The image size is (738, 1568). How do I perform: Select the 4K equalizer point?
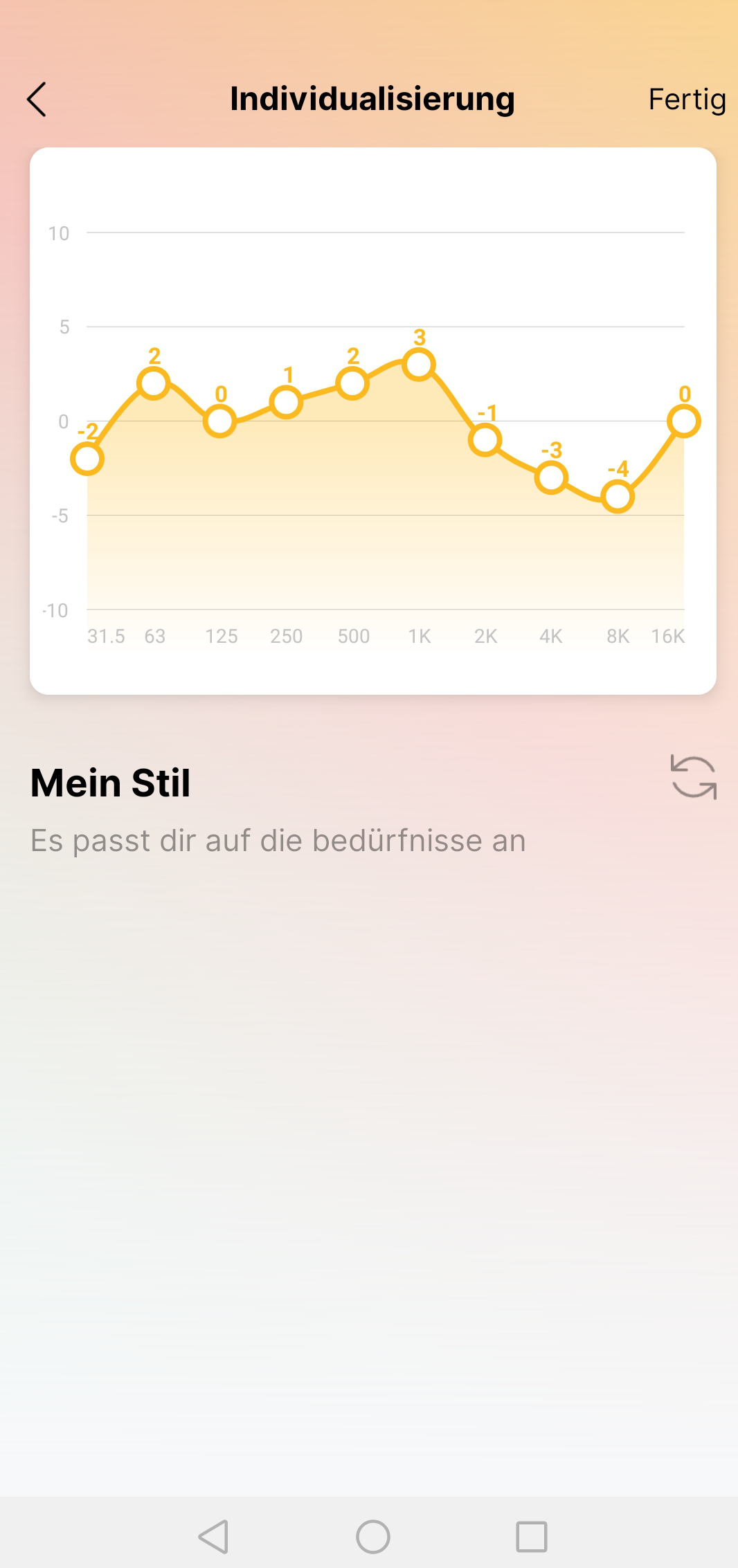[x=552, y=477]
